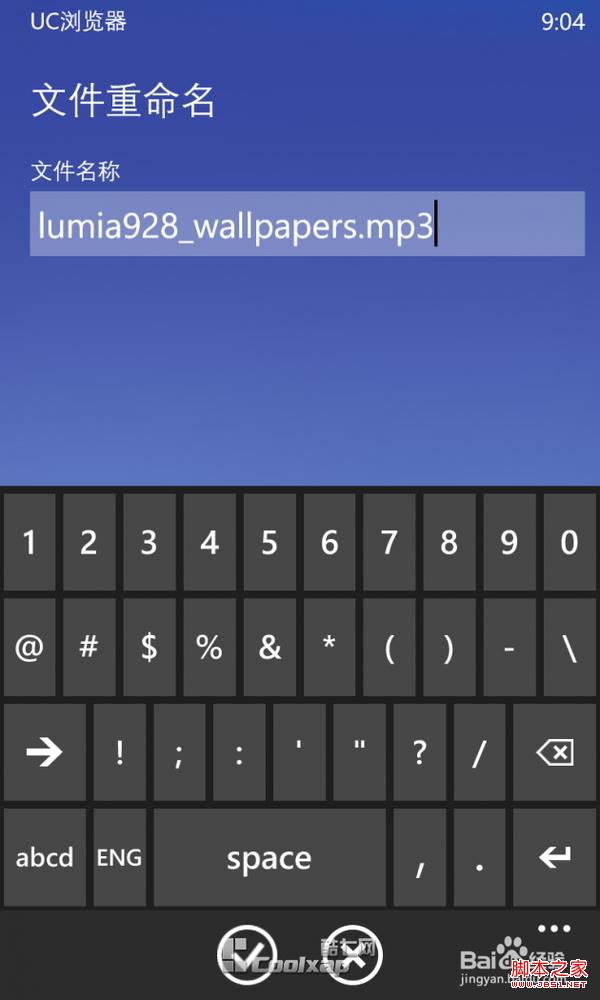The height and width of the screenshot is (1000, 600).
Task: Tap the period key
Action: [479, 857]
